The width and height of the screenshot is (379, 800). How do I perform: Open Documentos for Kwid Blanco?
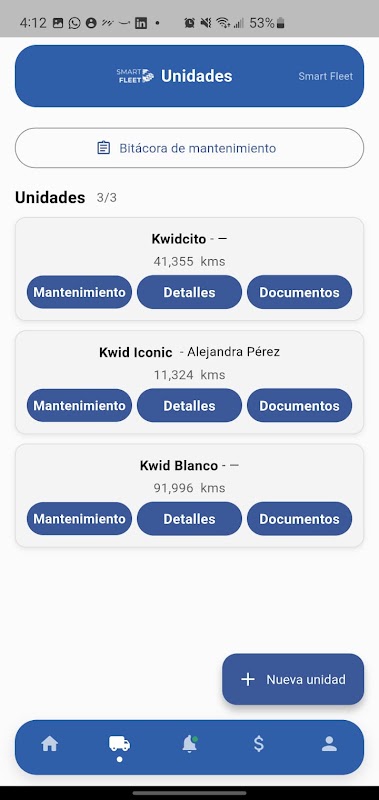point(299,519)
